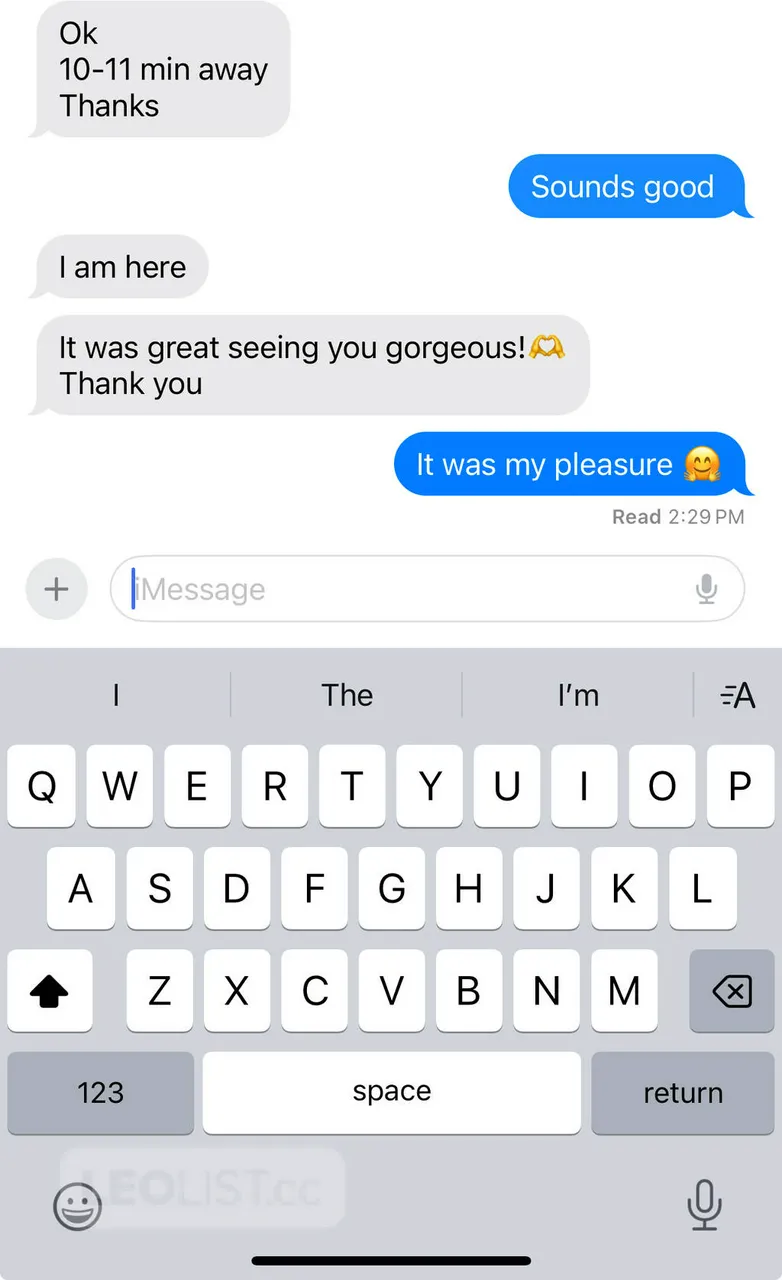Focus the iMessage text field

(x=400, y=590)
